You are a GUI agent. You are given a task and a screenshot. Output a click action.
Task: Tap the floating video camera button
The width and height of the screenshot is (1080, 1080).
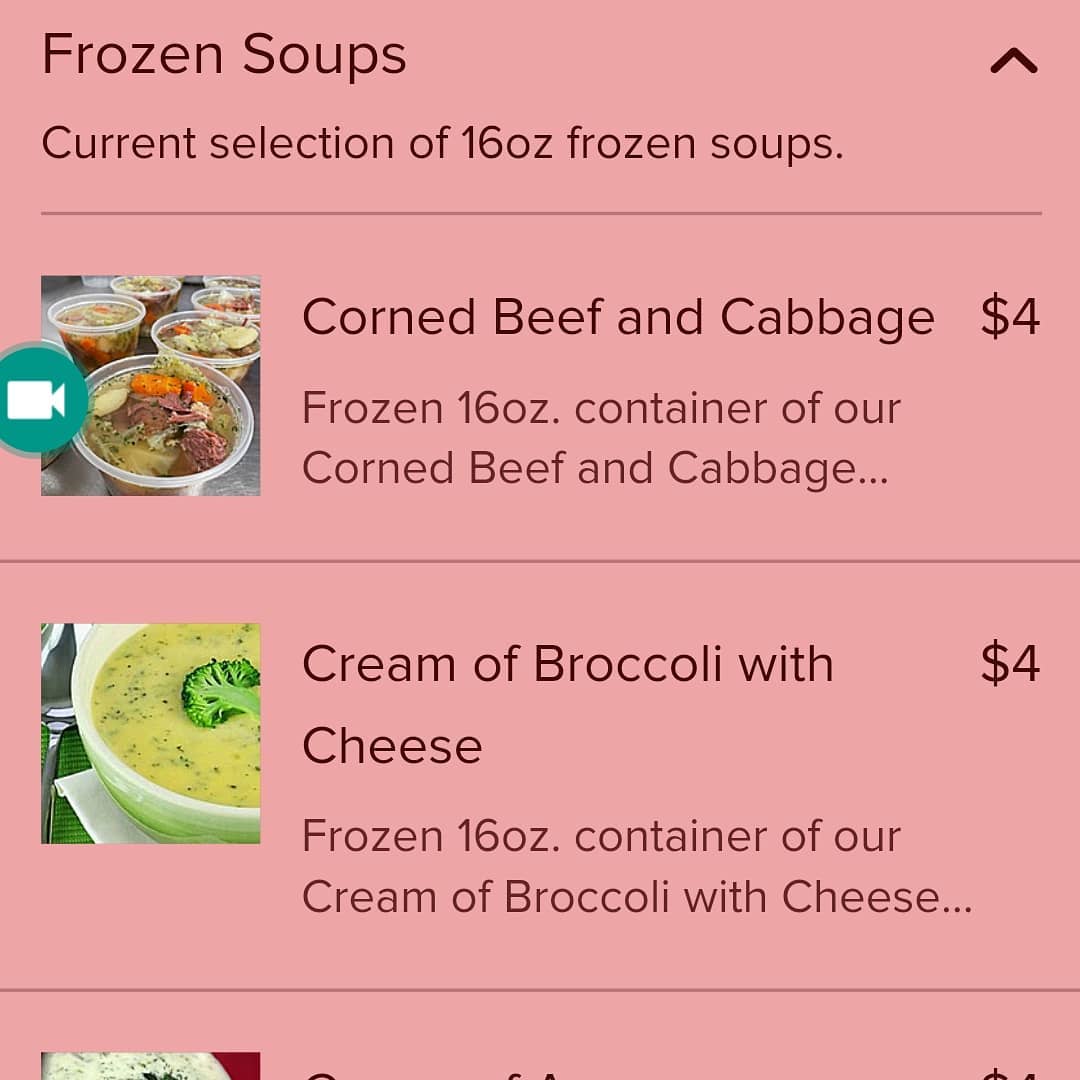38,400
